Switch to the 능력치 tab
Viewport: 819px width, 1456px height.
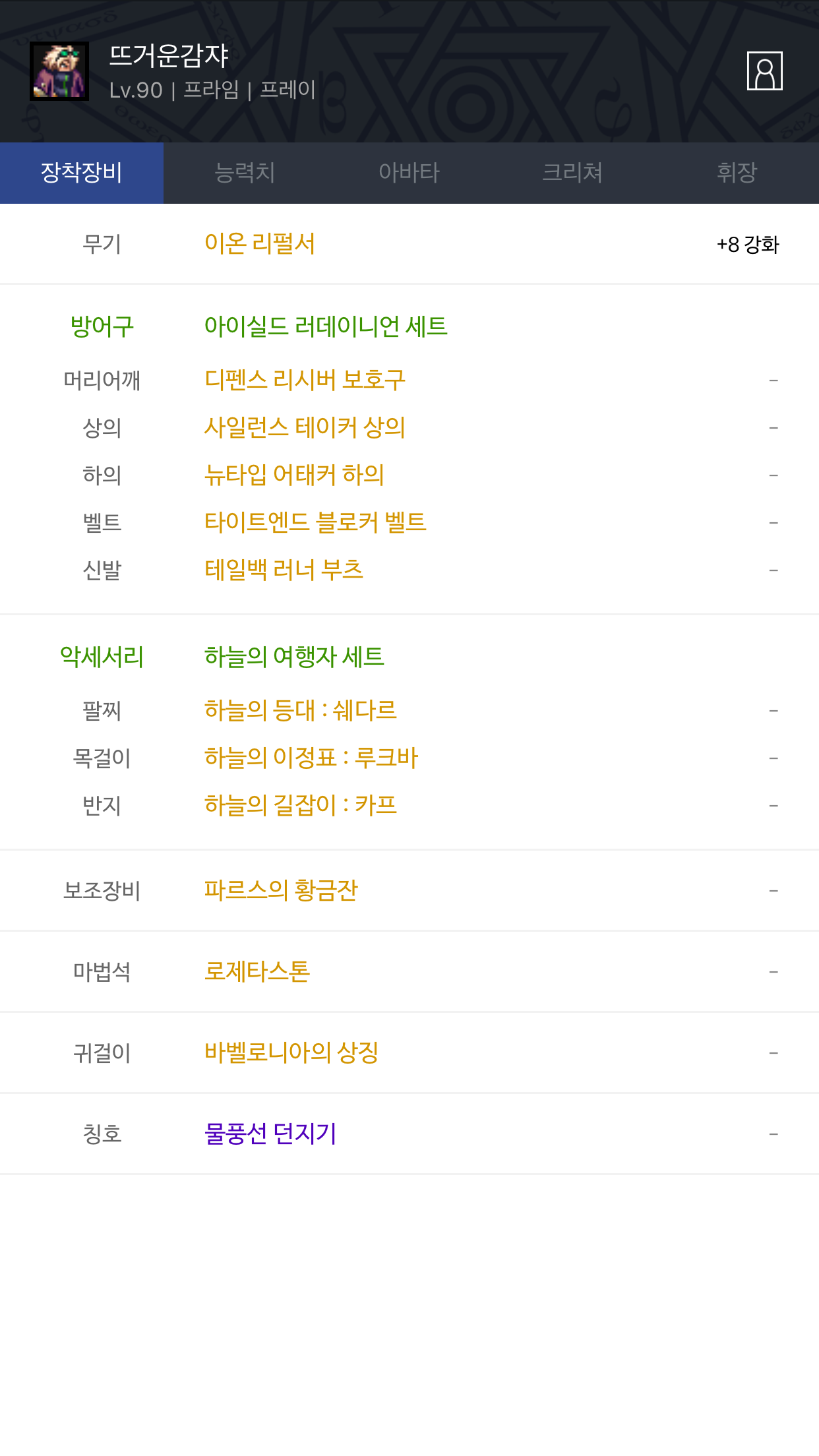click(x=245, y=173)
